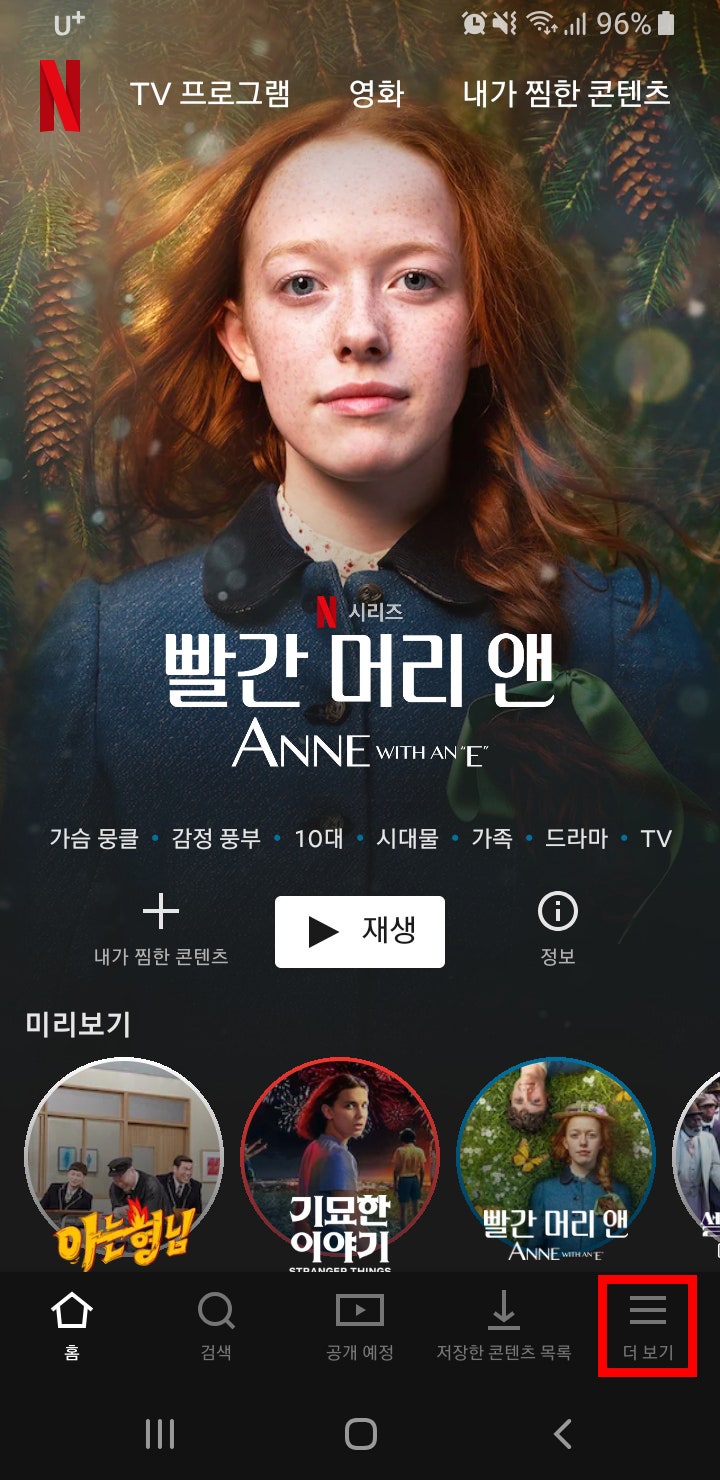The height and width of the screenshot is (1480, 720).
Task: Open 내가 찜한 콘텐츠 in top bar
Action: point(566,95)
